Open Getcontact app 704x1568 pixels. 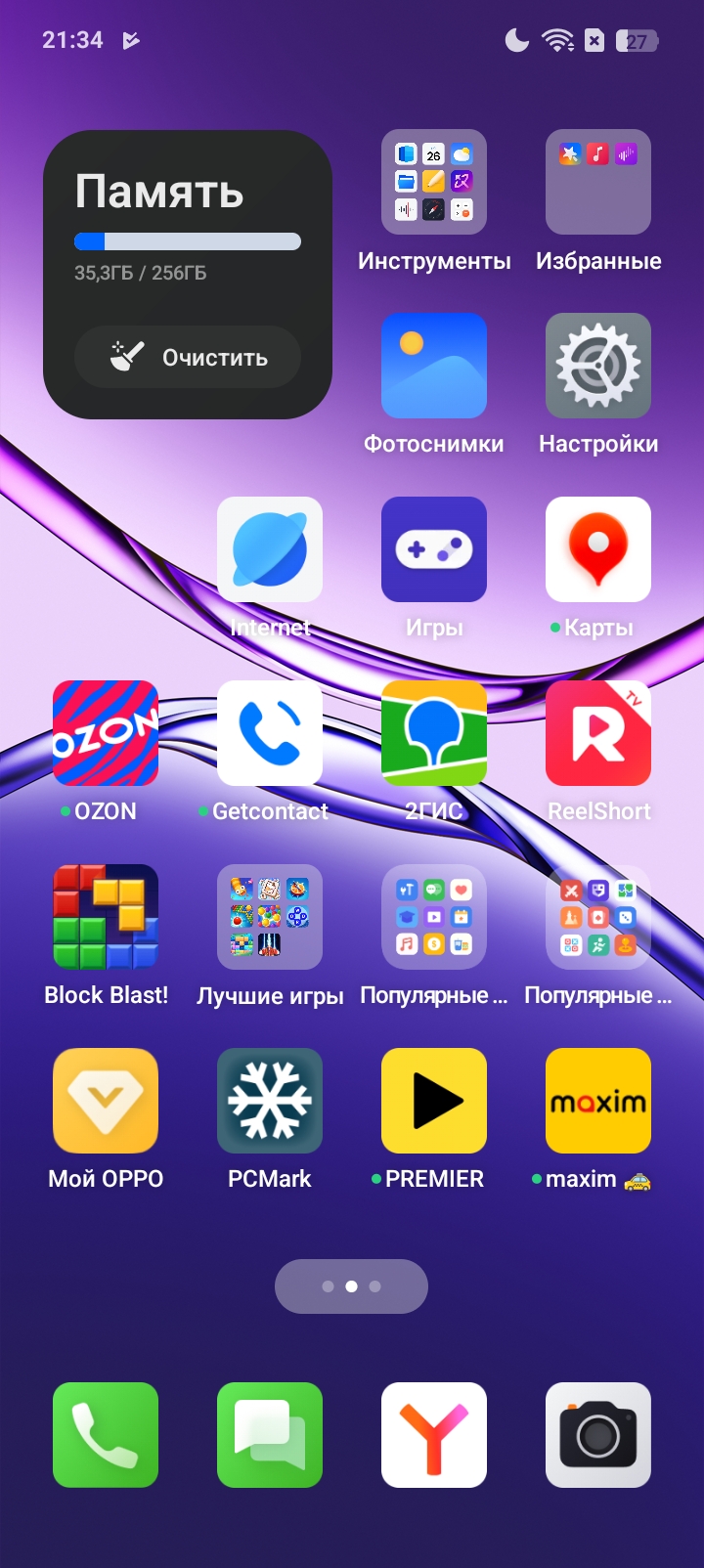pyautogui.click(x=270, y=733)
